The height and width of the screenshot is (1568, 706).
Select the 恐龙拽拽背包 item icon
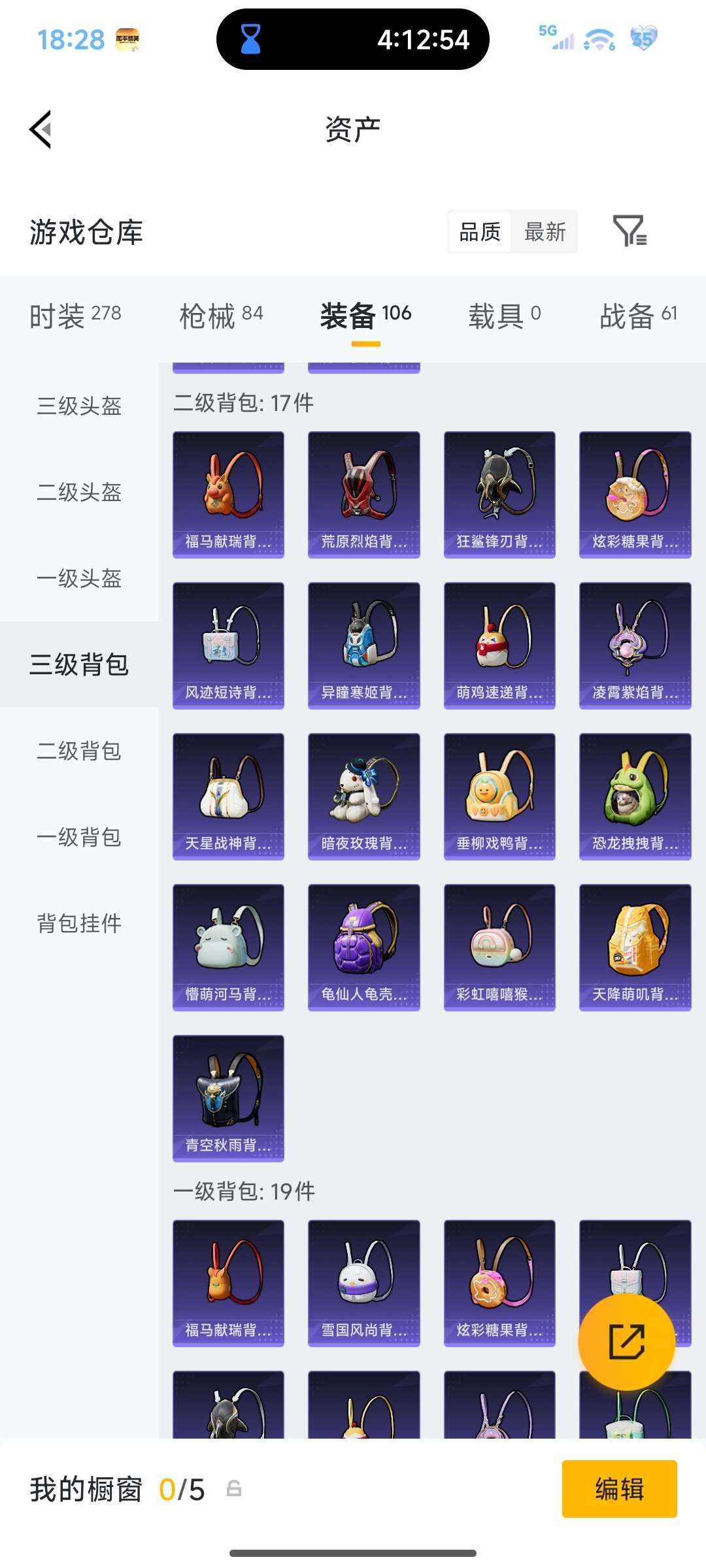[634, 796]
